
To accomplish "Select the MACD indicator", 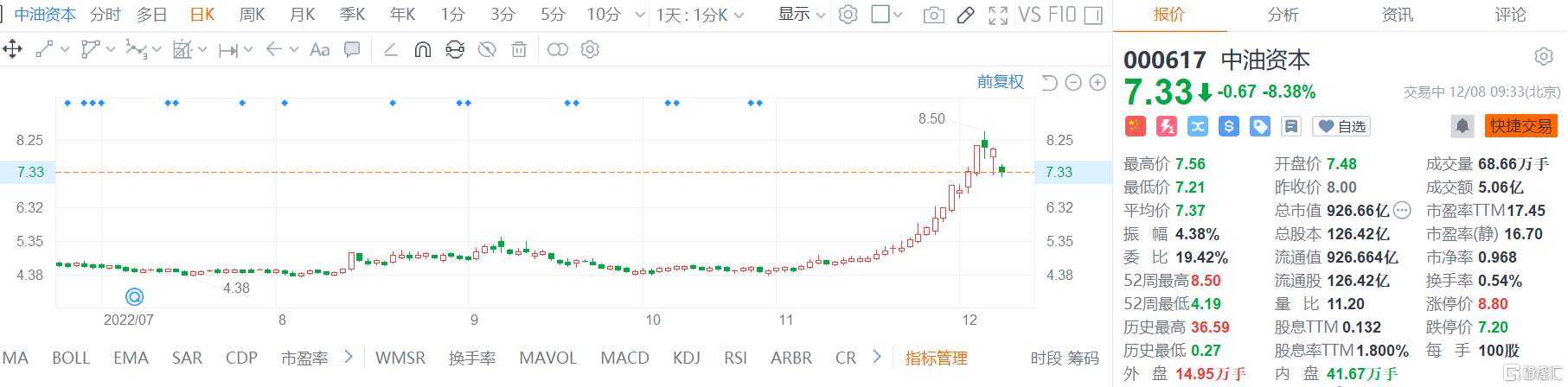I will click(x=624, y=358).
